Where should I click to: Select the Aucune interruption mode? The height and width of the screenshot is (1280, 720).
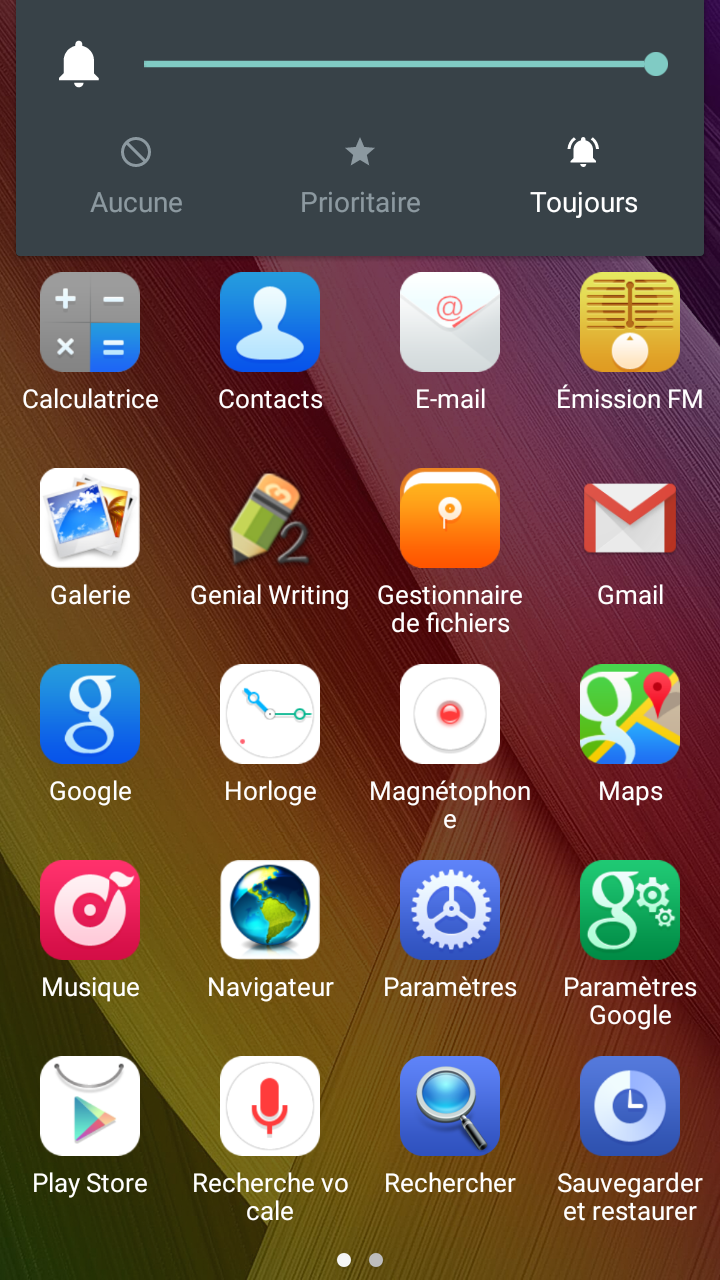(x=136, y=178)
